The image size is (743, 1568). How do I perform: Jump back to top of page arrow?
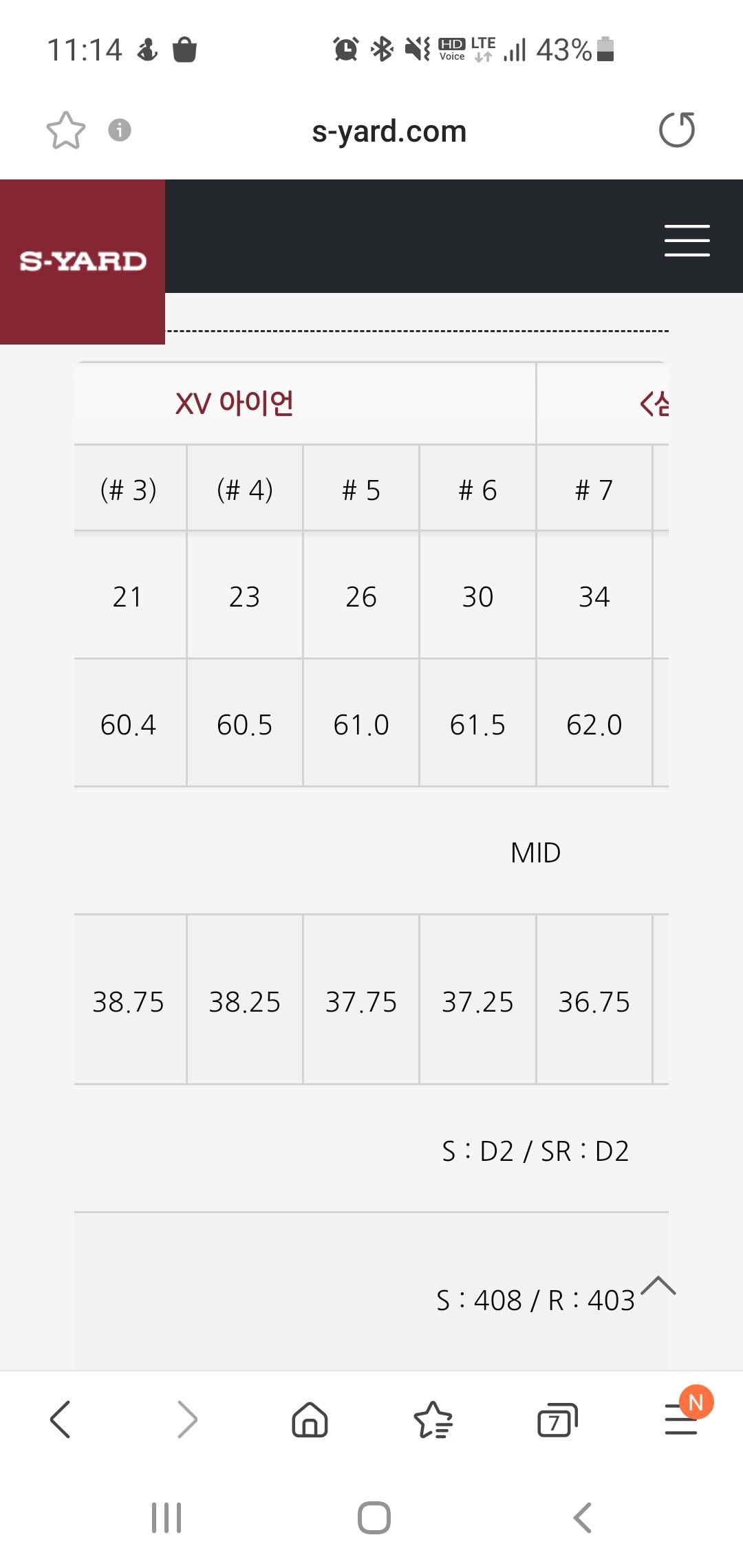click(658, 1285)
